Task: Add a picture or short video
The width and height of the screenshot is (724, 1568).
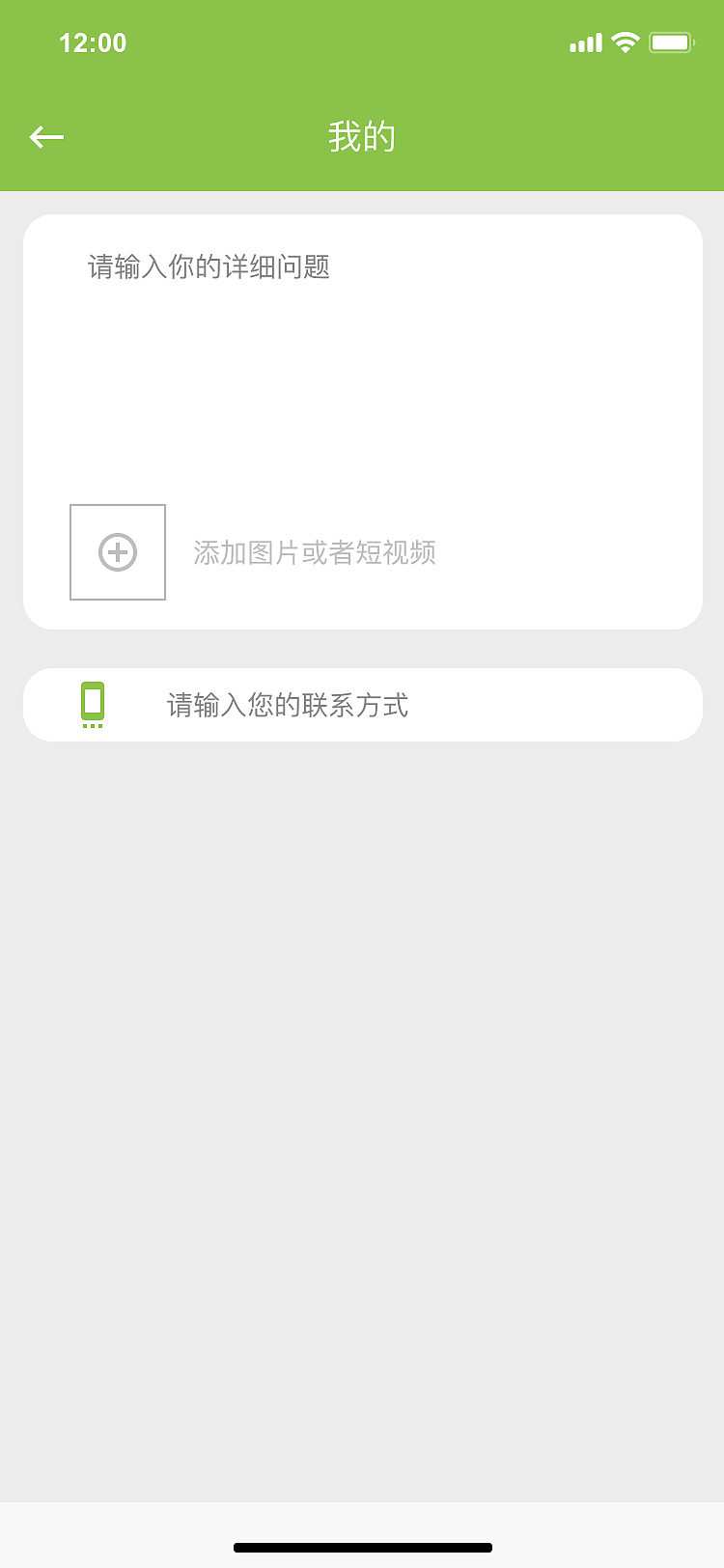Action: tap(118, 552)
